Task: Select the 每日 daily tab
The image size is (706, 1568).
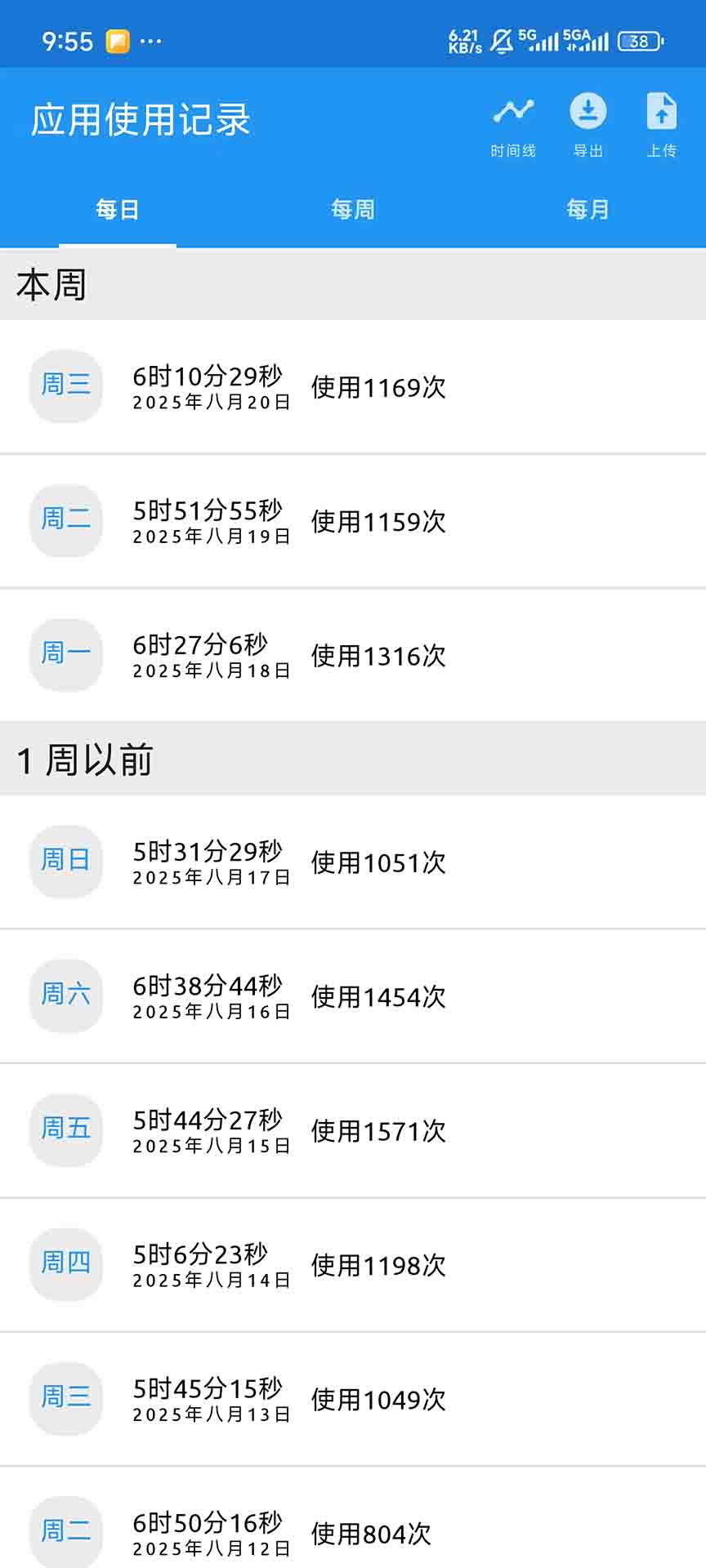Action: [118, 209]
